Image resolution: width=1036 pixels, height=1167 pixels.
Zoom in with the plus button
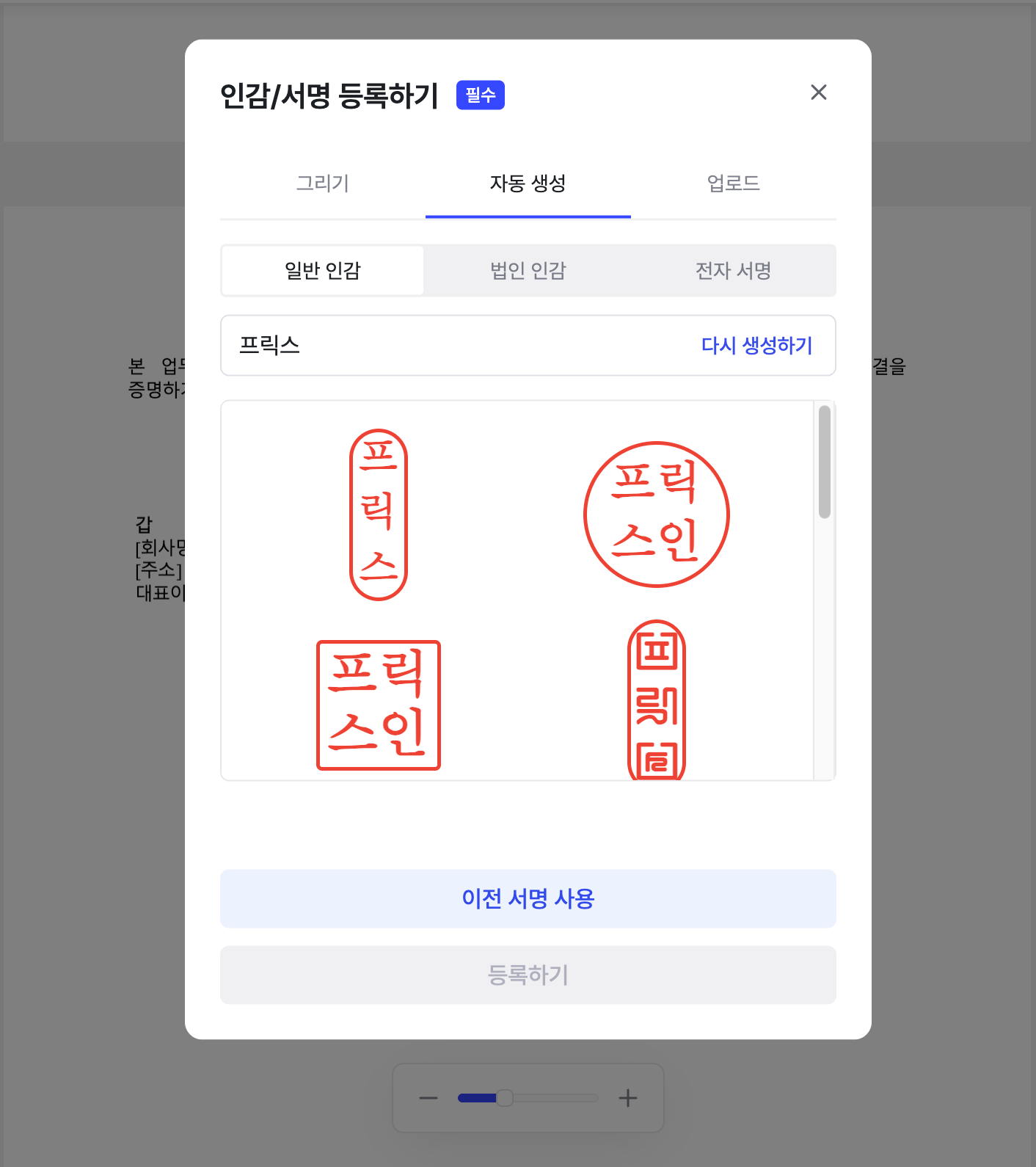[628, 1099]
